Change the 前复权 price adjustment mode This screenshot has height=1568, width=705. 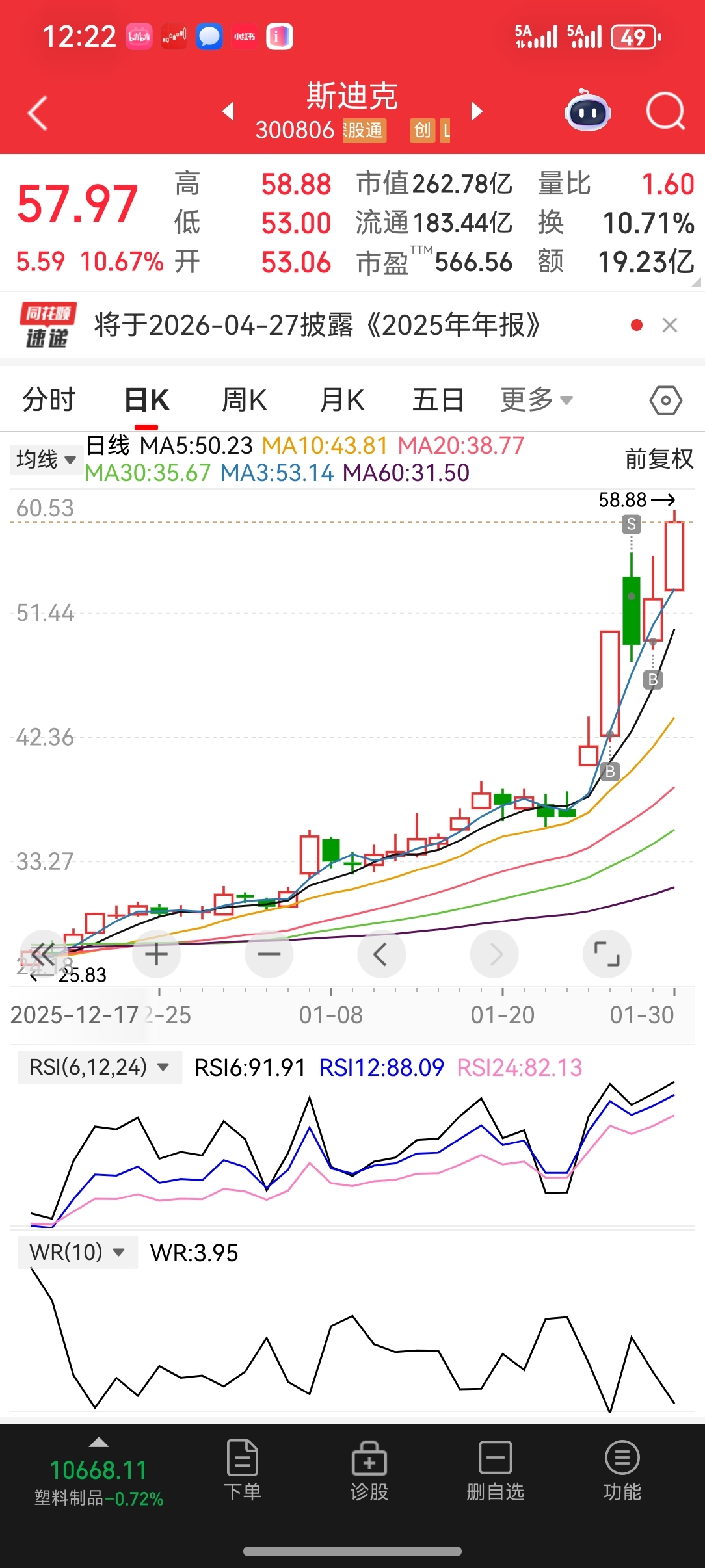pos(659,459)
